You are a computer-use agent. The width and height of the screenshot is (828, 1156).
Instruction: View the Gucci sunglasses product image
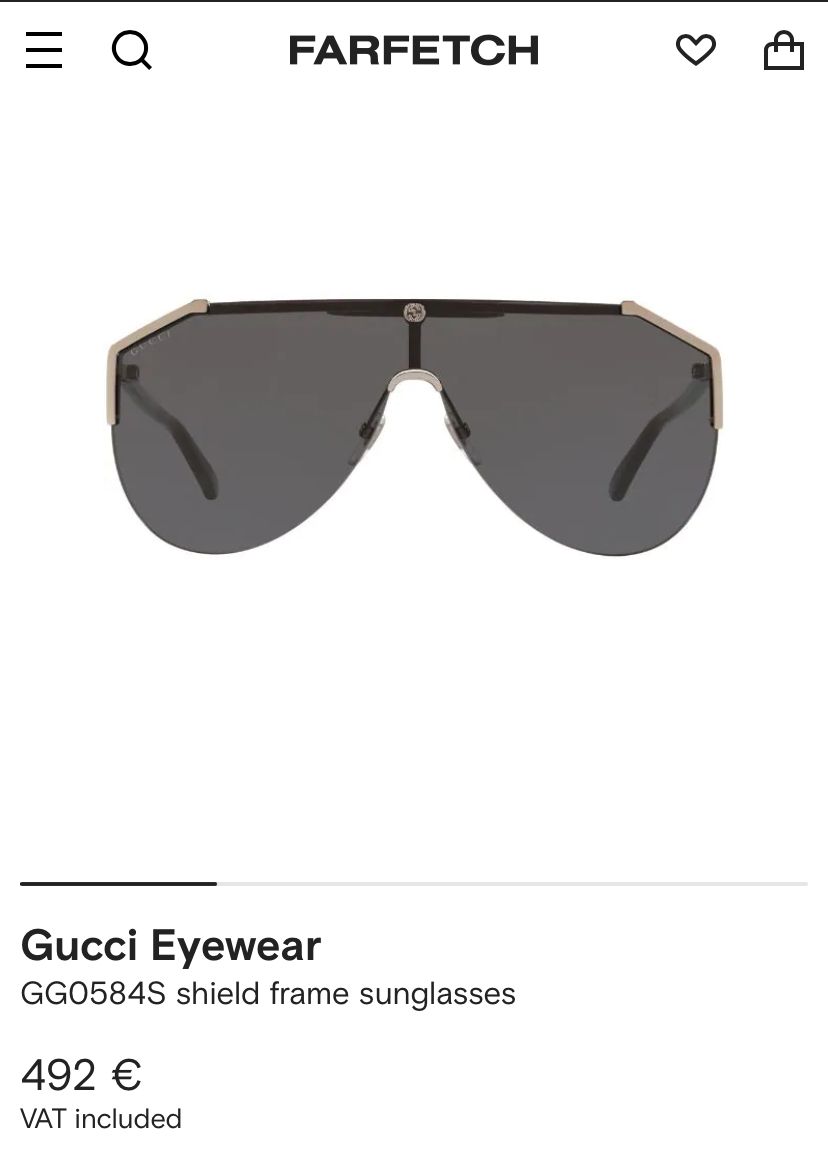click(414, 425)
